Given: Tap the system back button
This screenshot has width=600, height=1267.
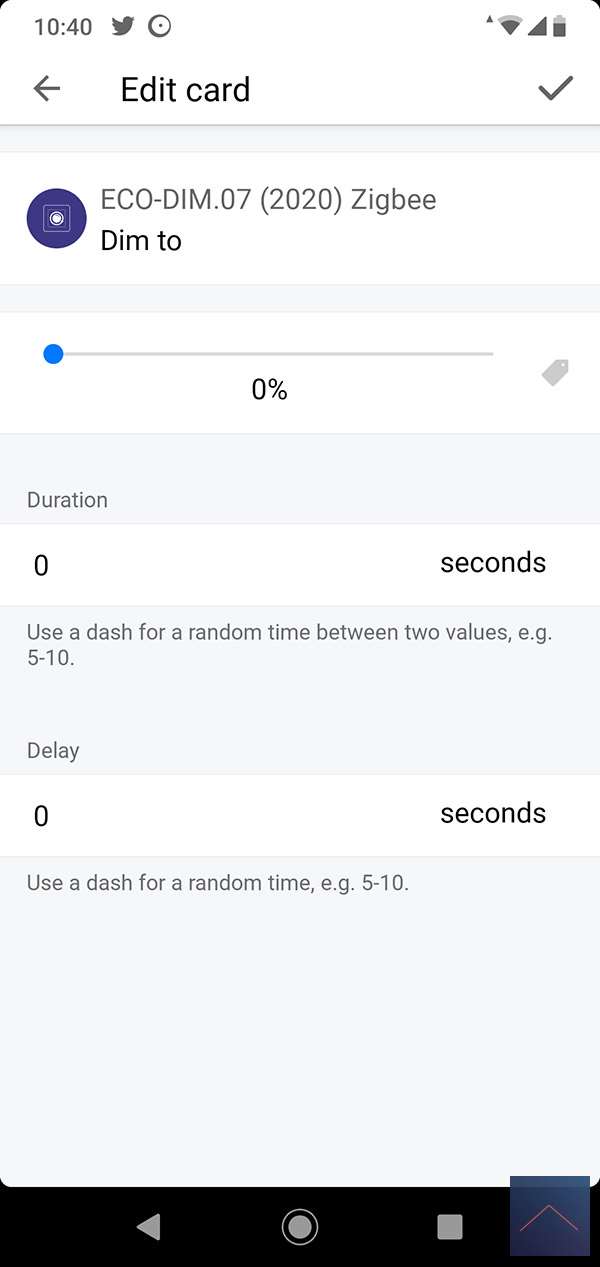Looking at the screenshot, I should coord(149,1226).
